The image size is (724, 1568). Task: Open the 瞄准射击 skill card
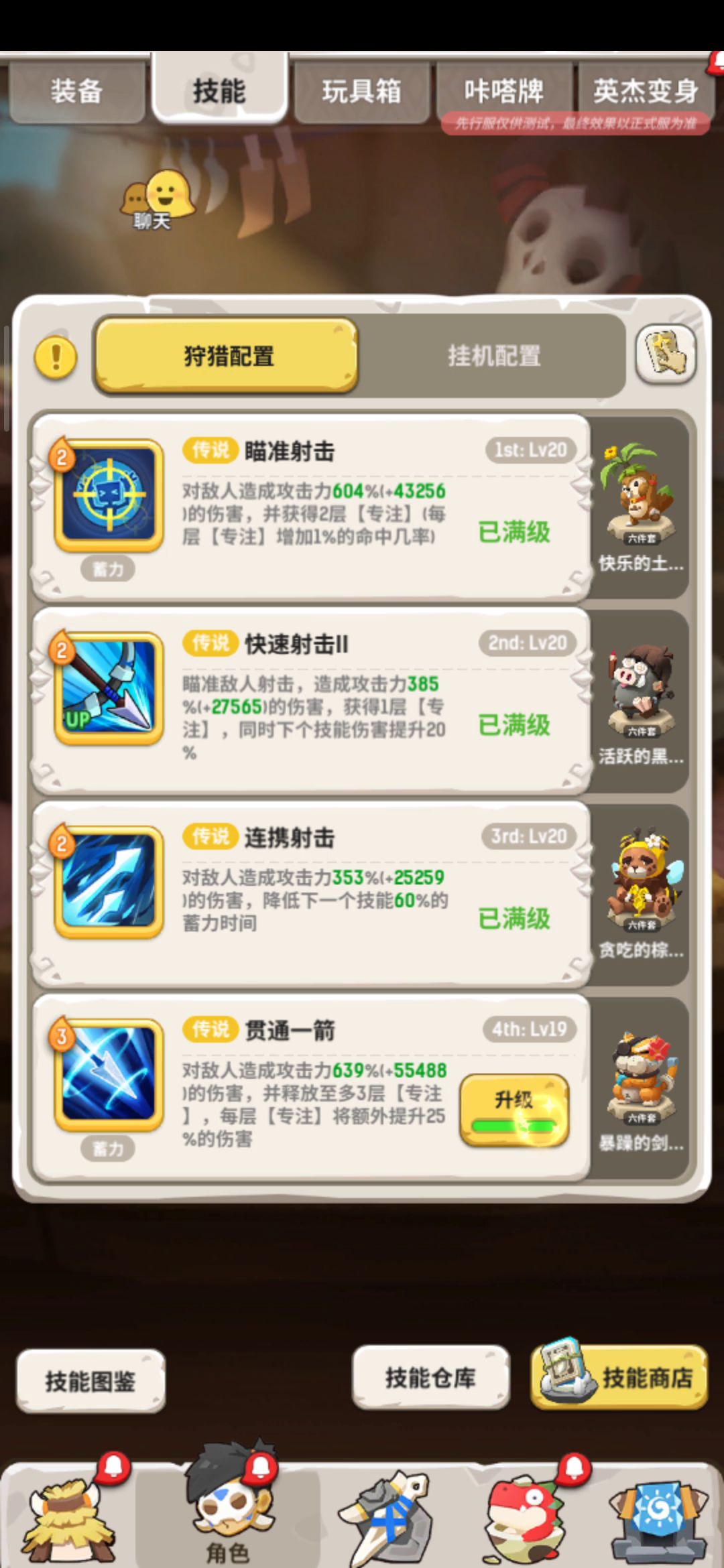point(311,507)
